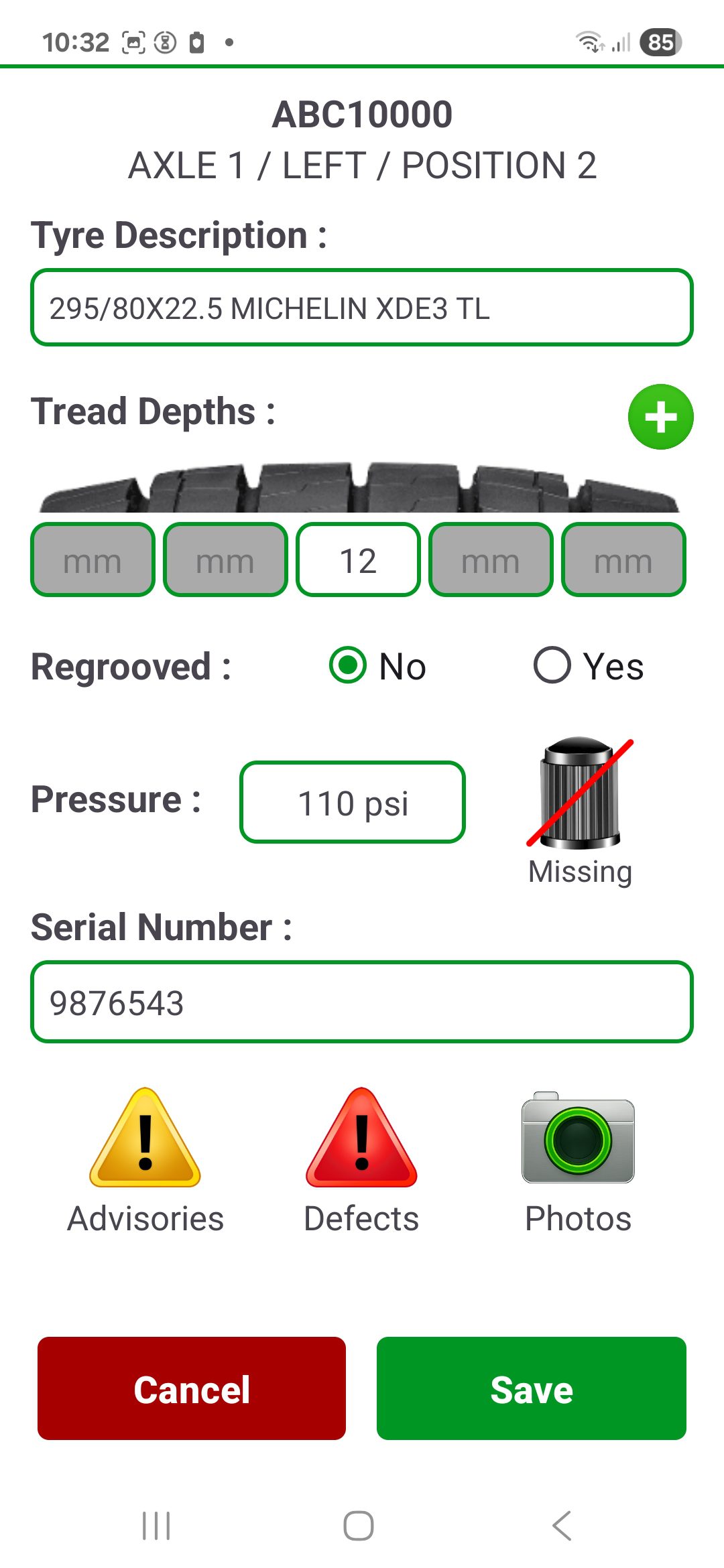Edit the Serial Number field
This screenshot has width=724, height=1568.
pyautogui.click(x=362, y=1002)
